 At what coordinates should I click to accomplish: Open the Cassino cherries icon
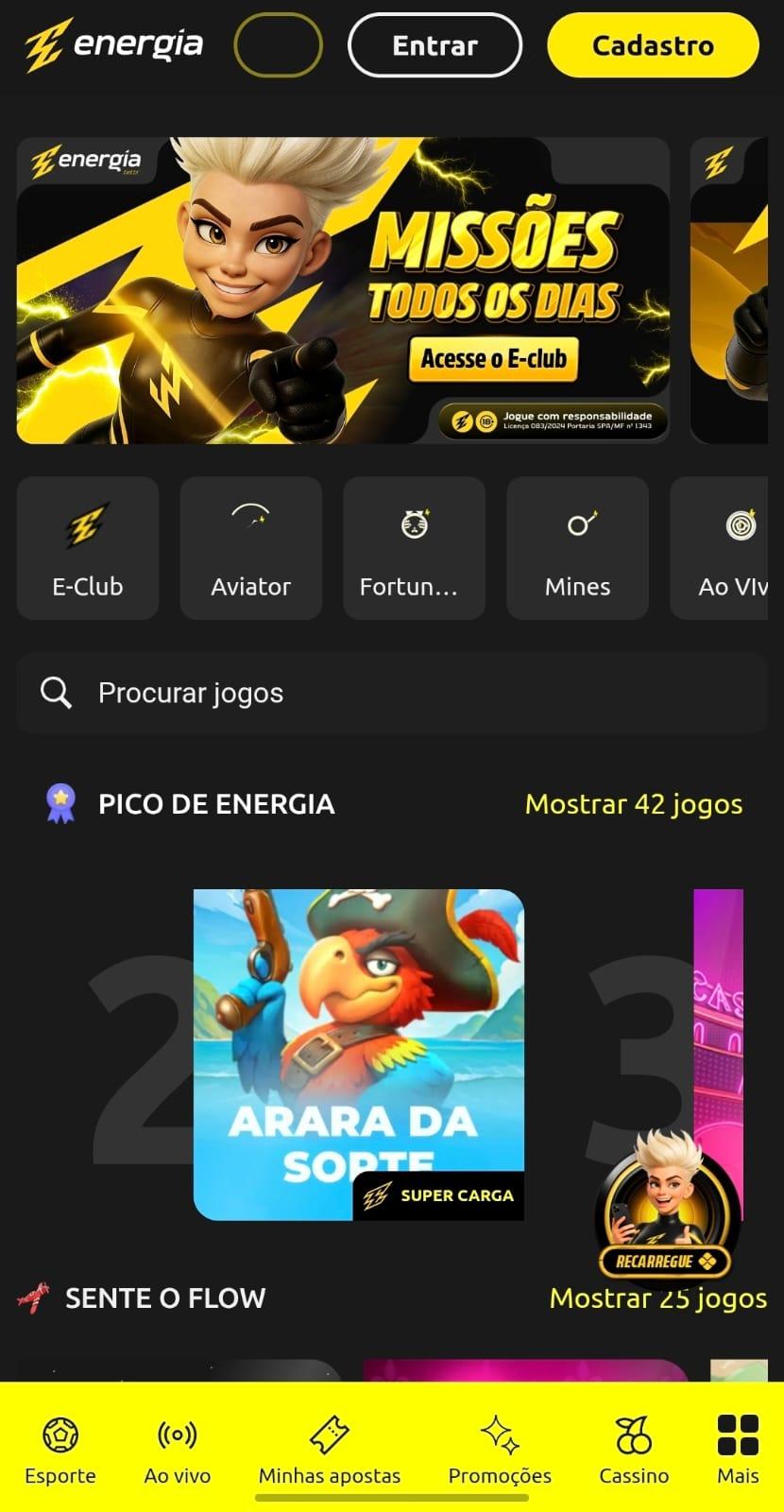click(x=633, y=1435)
